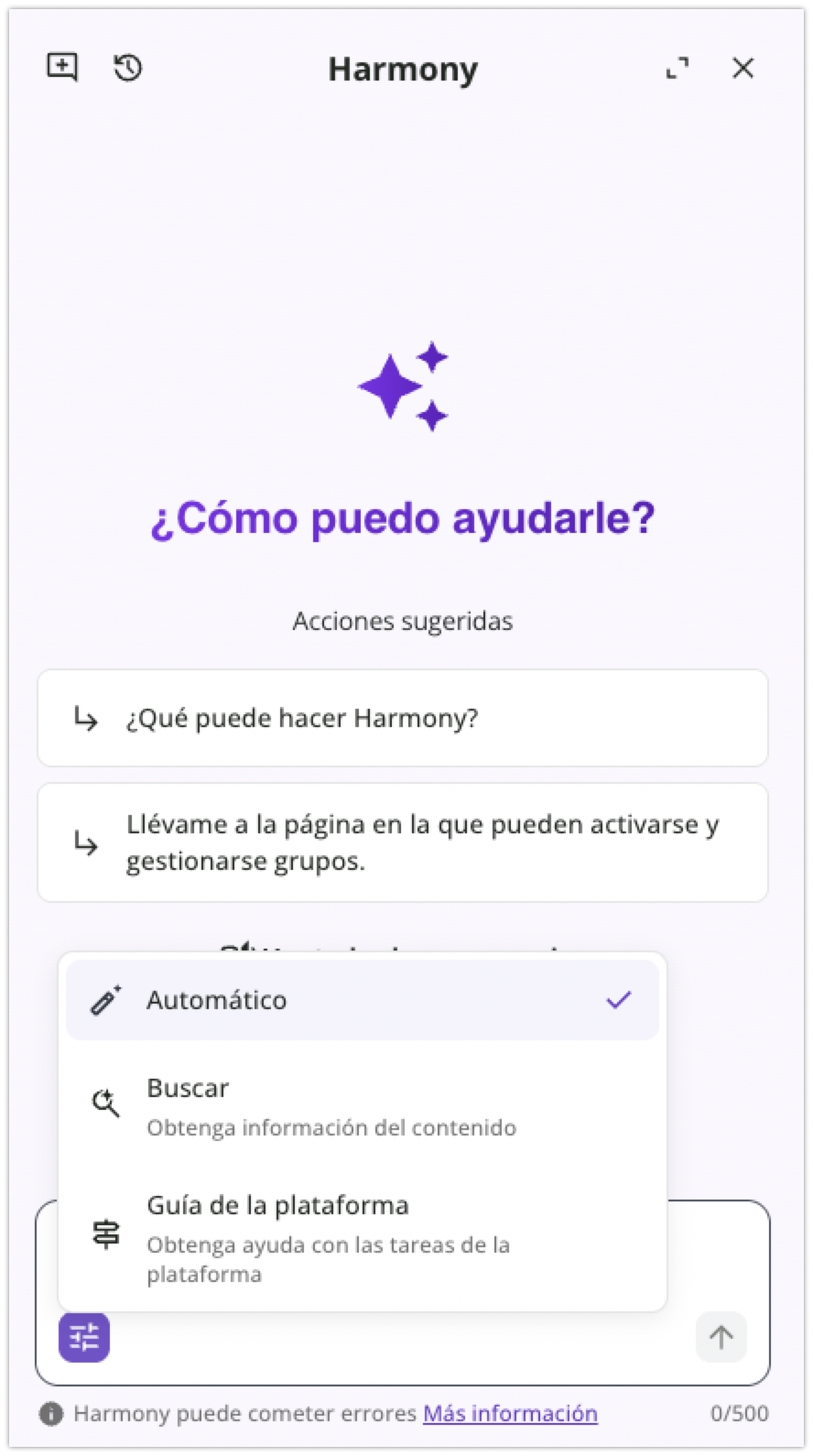Click the send message arrow
This screenshot has width=813, height=1456.
721,1338
